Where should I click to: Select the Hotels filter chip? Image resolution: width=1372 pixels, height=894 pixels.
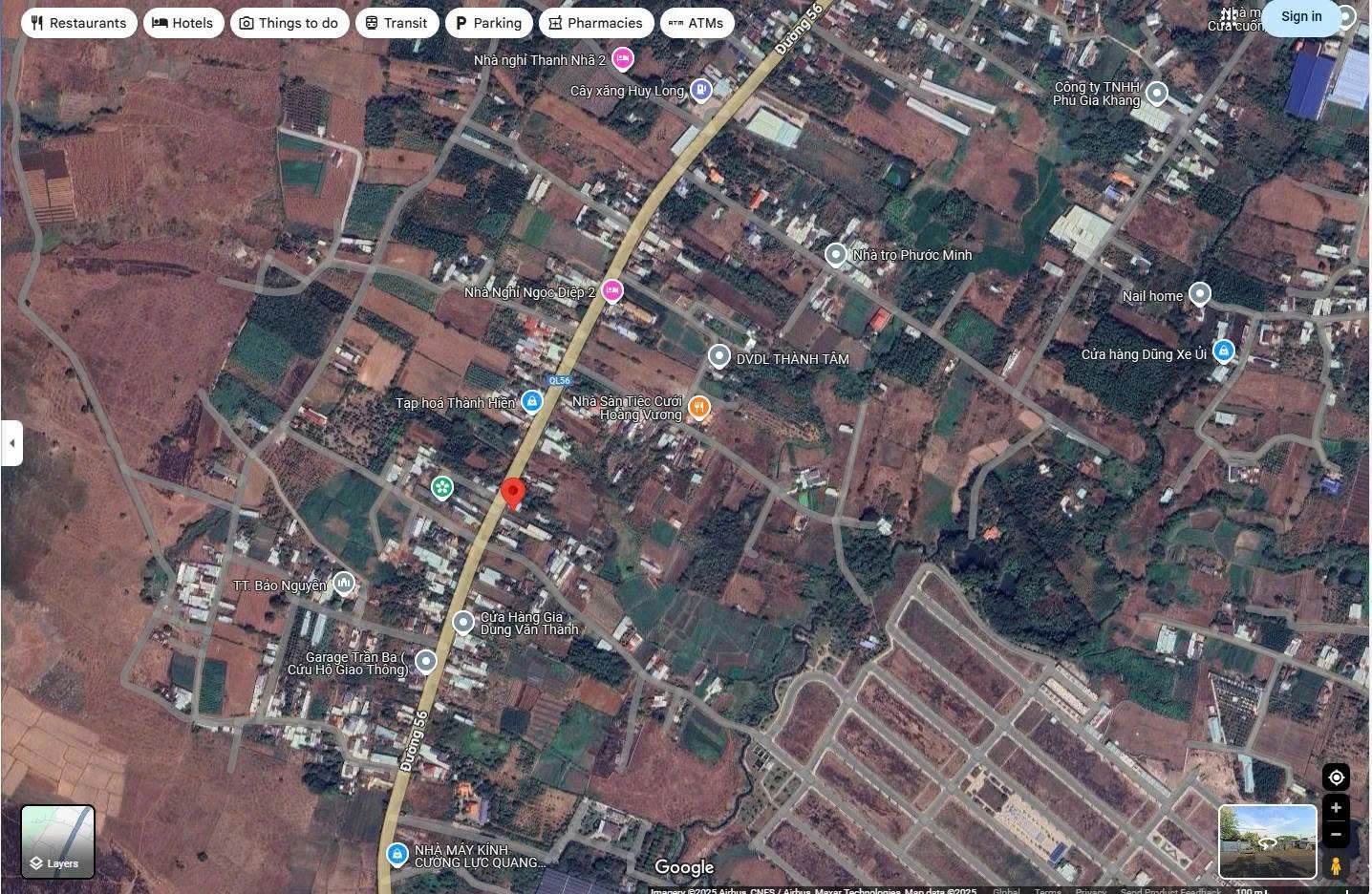tap(183, 23)
